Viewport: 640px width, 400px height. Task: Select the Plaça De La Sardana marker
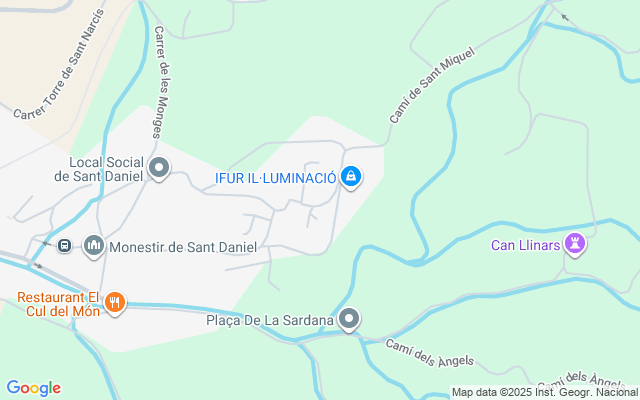pos(349,320)
